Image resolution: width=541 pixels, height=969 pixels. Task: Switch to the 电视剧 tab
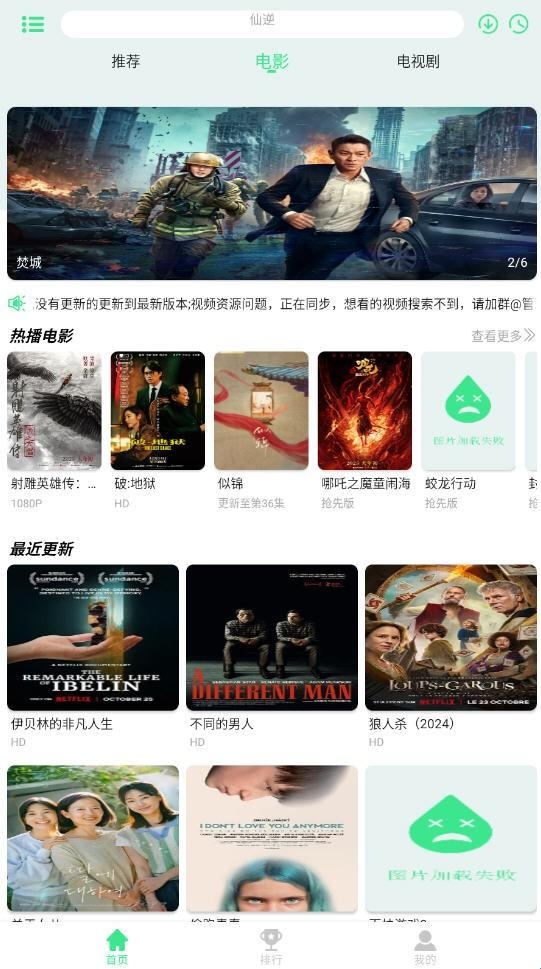pyautogui.click(x=419, y=61)
